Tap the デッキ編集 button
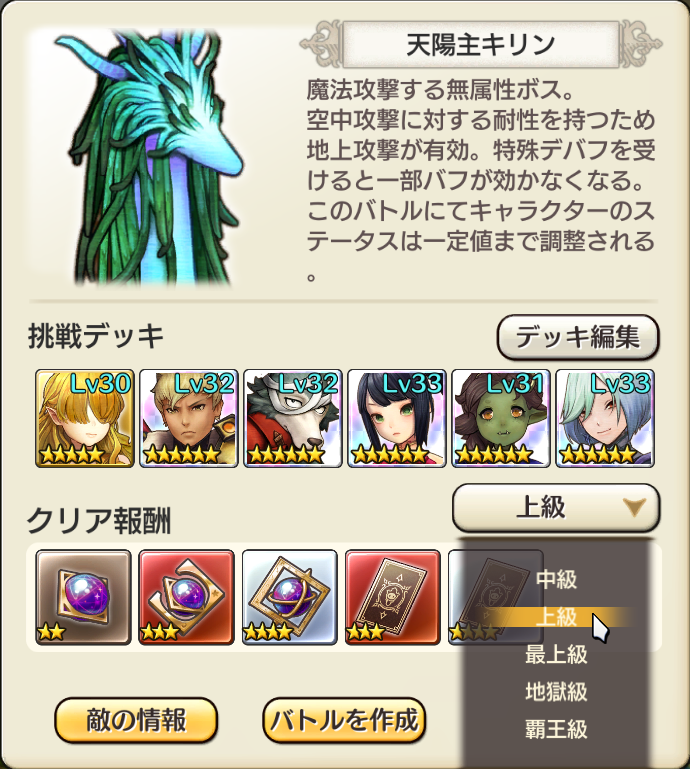This screenshot has width=690, height=769. (x=577, y=338)
